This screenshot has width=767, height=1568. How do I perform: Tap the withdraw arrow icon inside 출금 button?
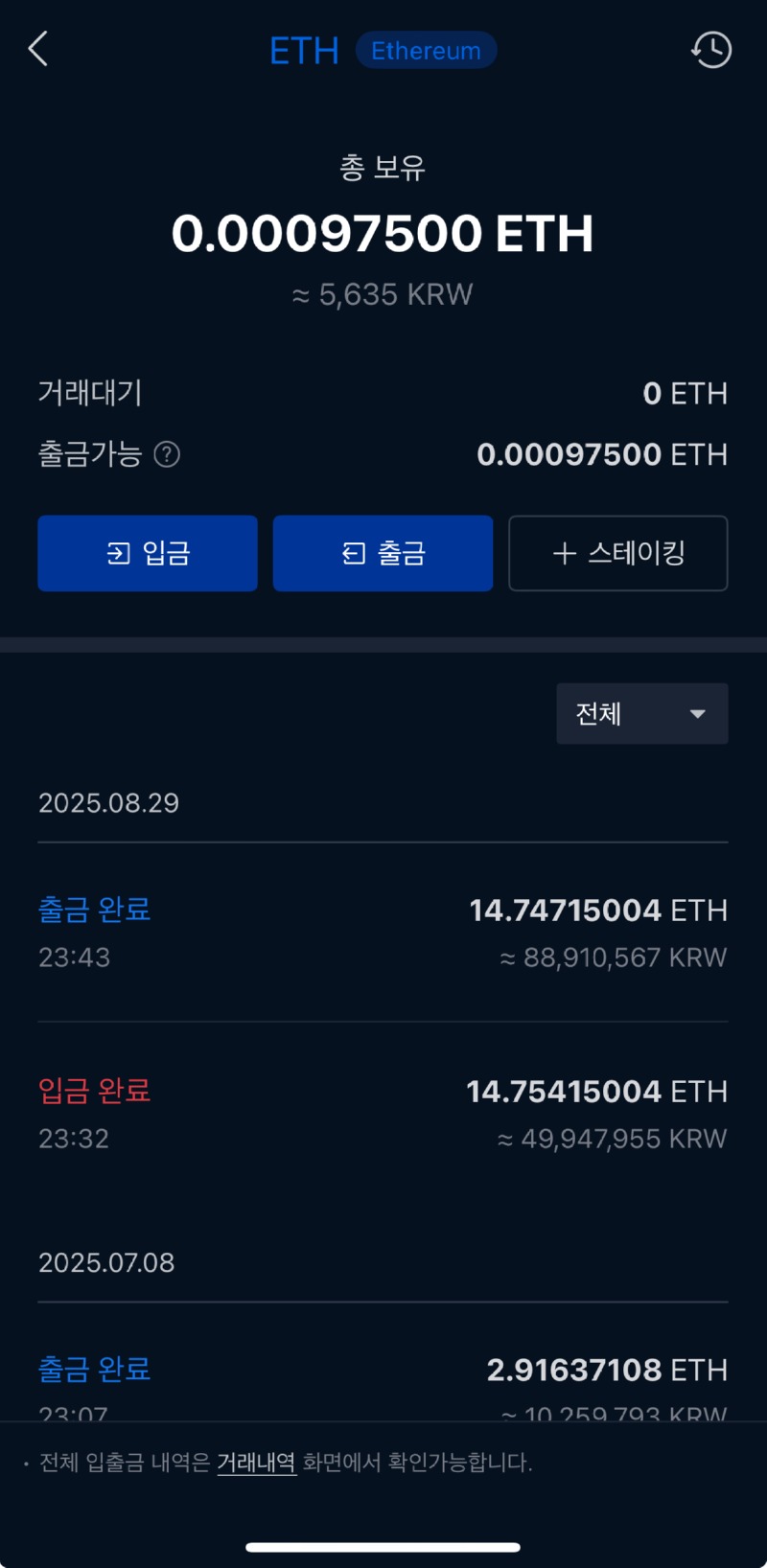(x=354, y=552)
